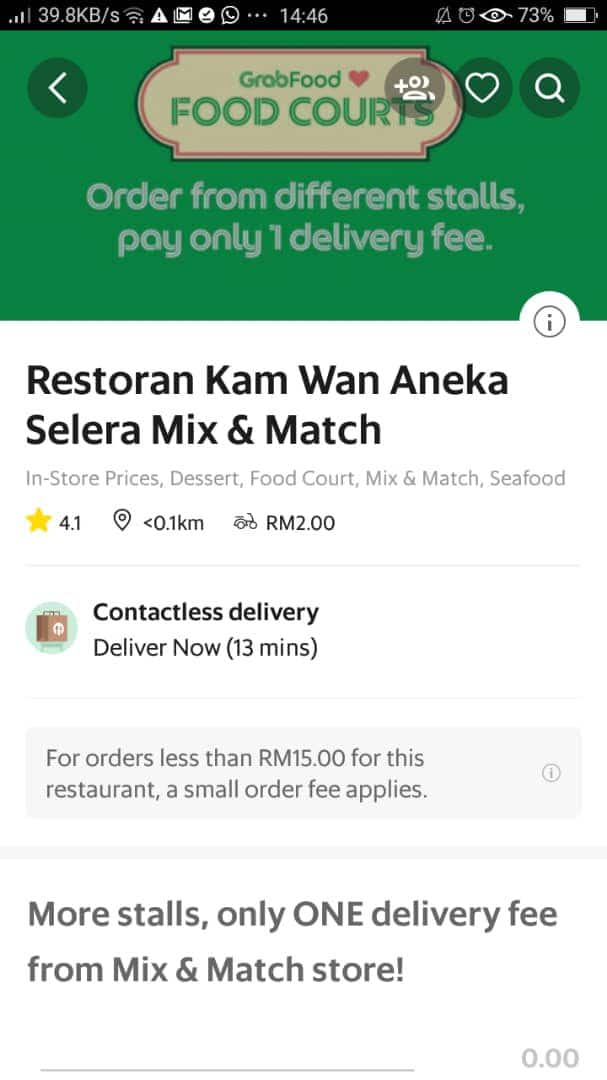Open Contactless delivery time options

click(x=303, y=630)
